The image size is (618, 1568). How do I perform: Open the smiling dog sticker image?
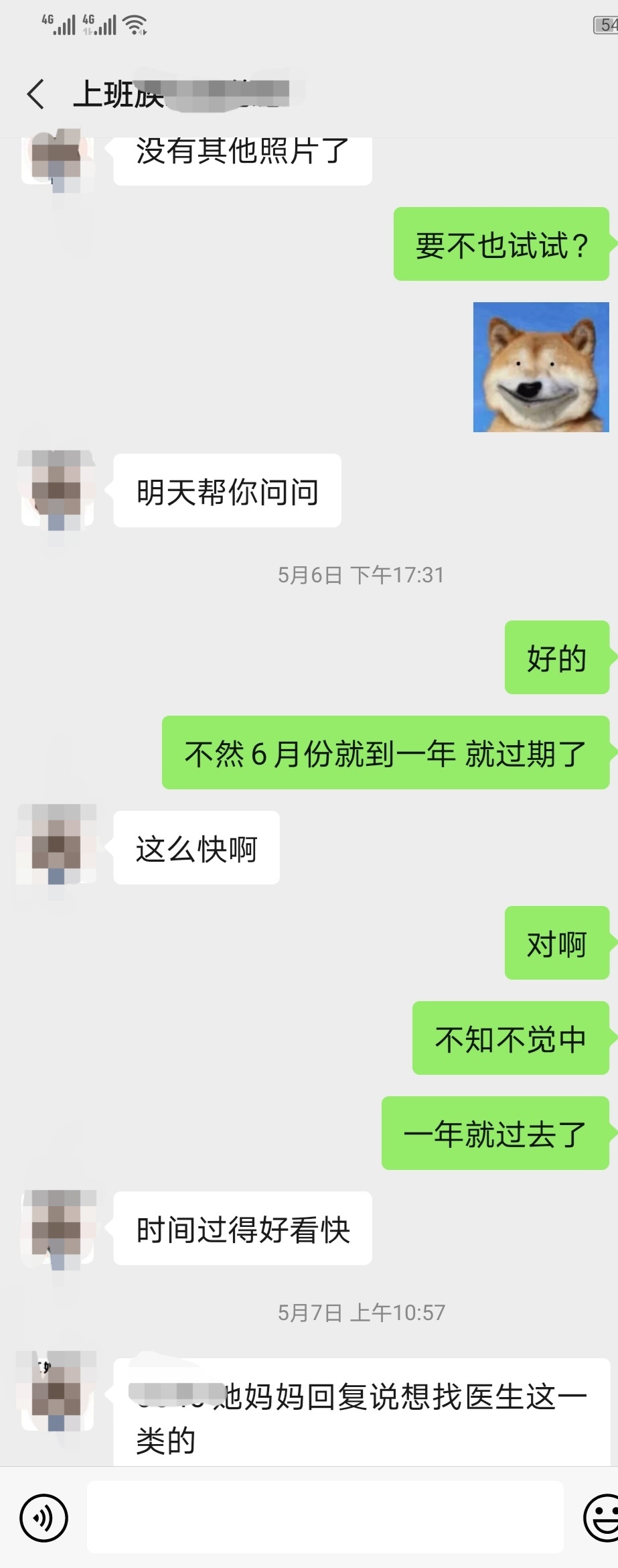click(x=541, y=367)
